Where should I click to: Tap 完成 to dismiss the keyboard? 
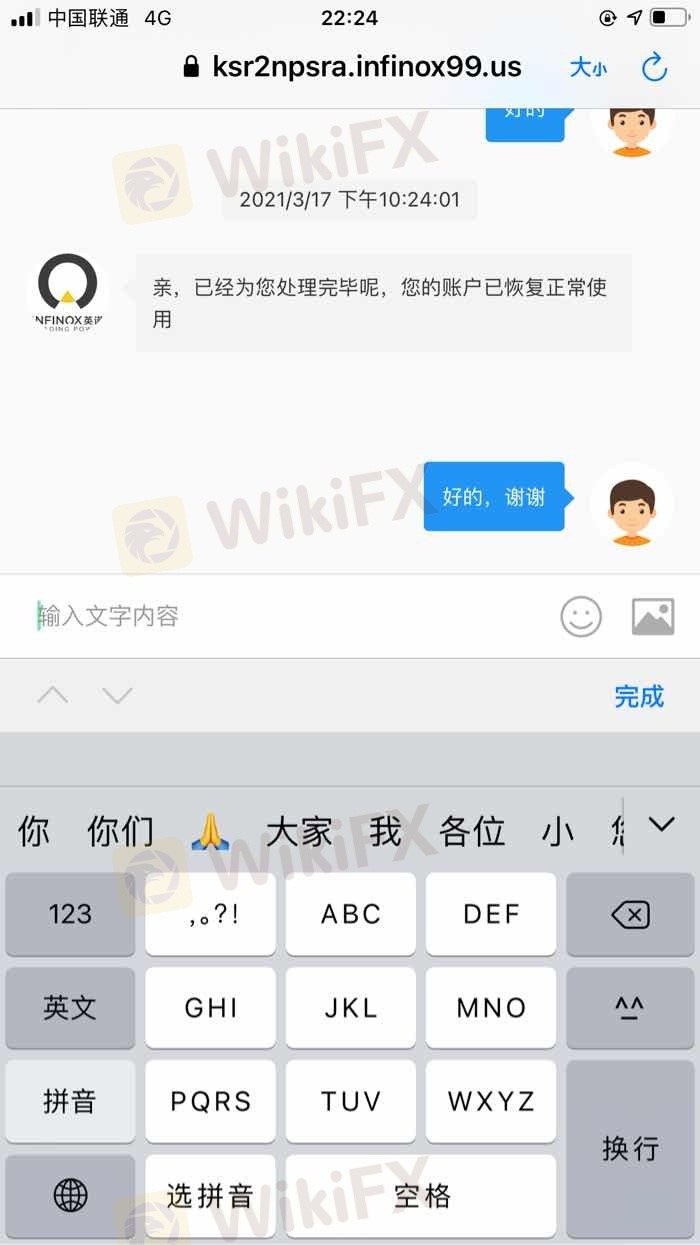(x=639, y=696)
